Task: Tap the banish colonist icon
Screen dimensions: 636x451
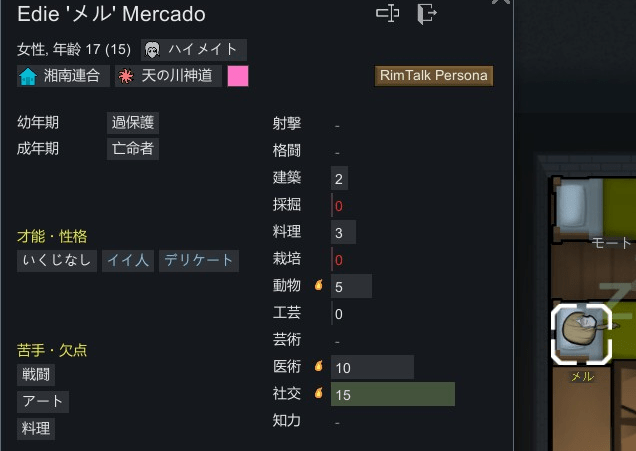Action: 428,14
